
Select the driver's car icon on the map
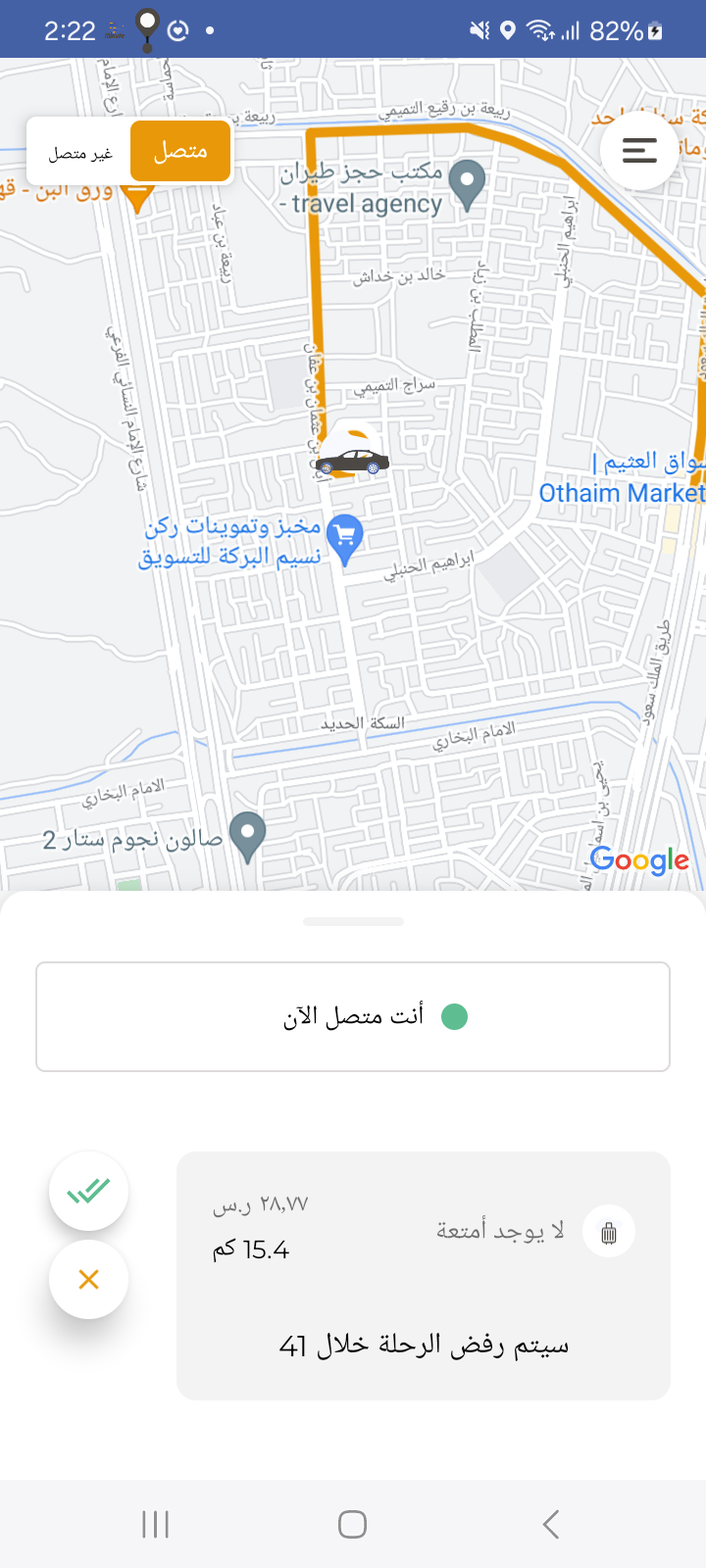pos(353,458)
